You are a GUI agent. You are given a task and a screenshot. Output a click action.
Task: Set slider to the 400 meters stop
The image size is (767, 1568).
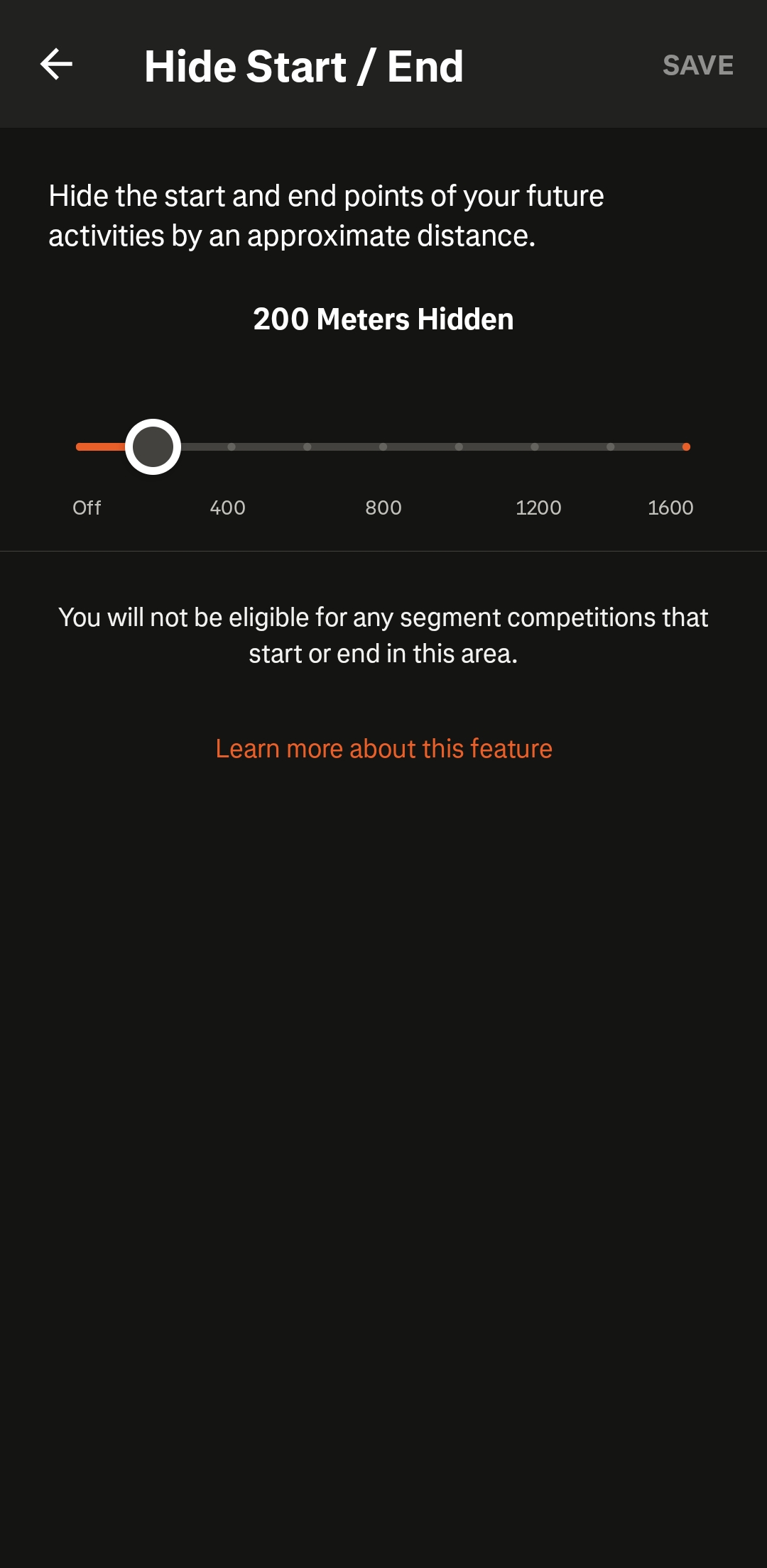coord(232,446)
